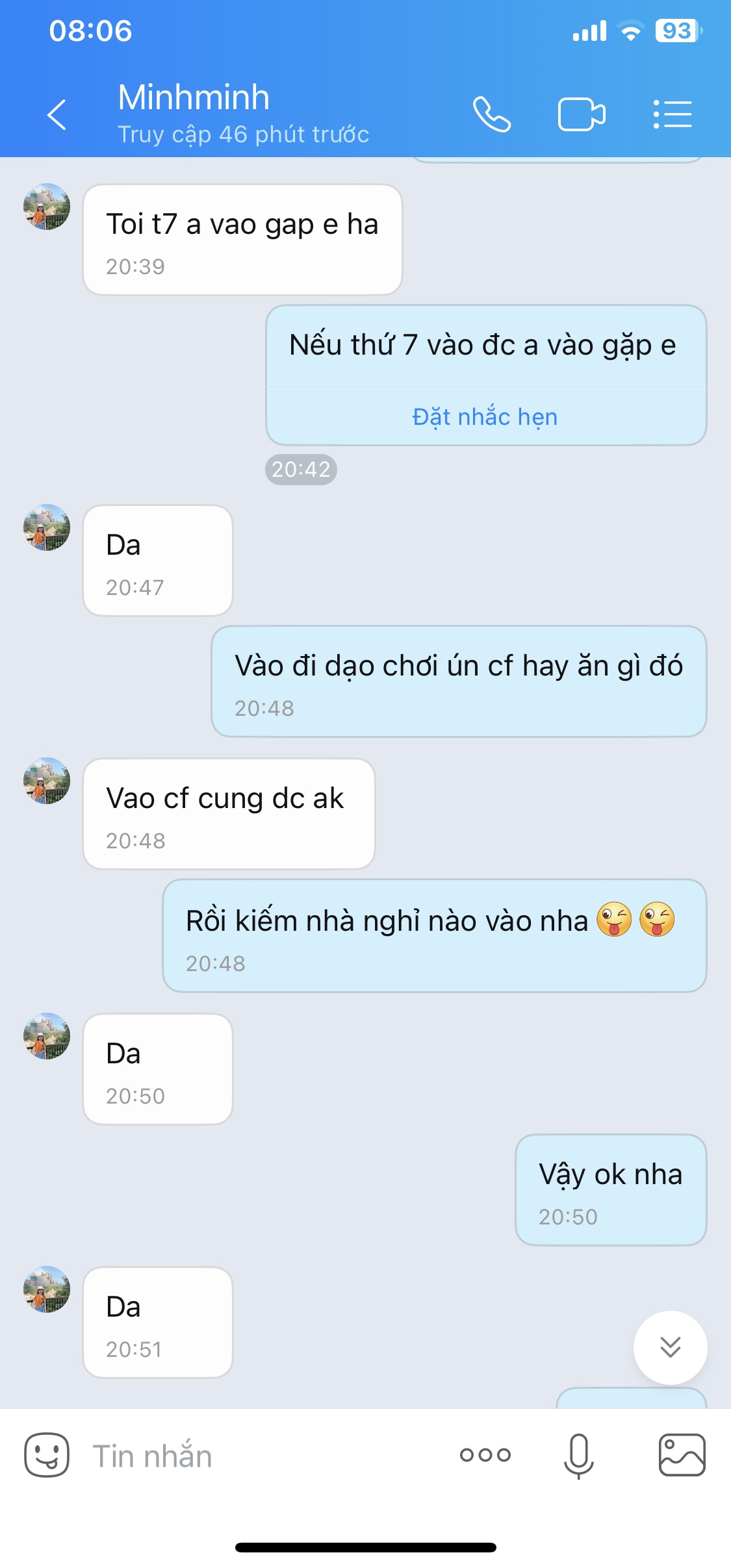This screenshot has width=731, height=1568.
Task: Open the photo gallery picker
Action: click(682, 1455)
